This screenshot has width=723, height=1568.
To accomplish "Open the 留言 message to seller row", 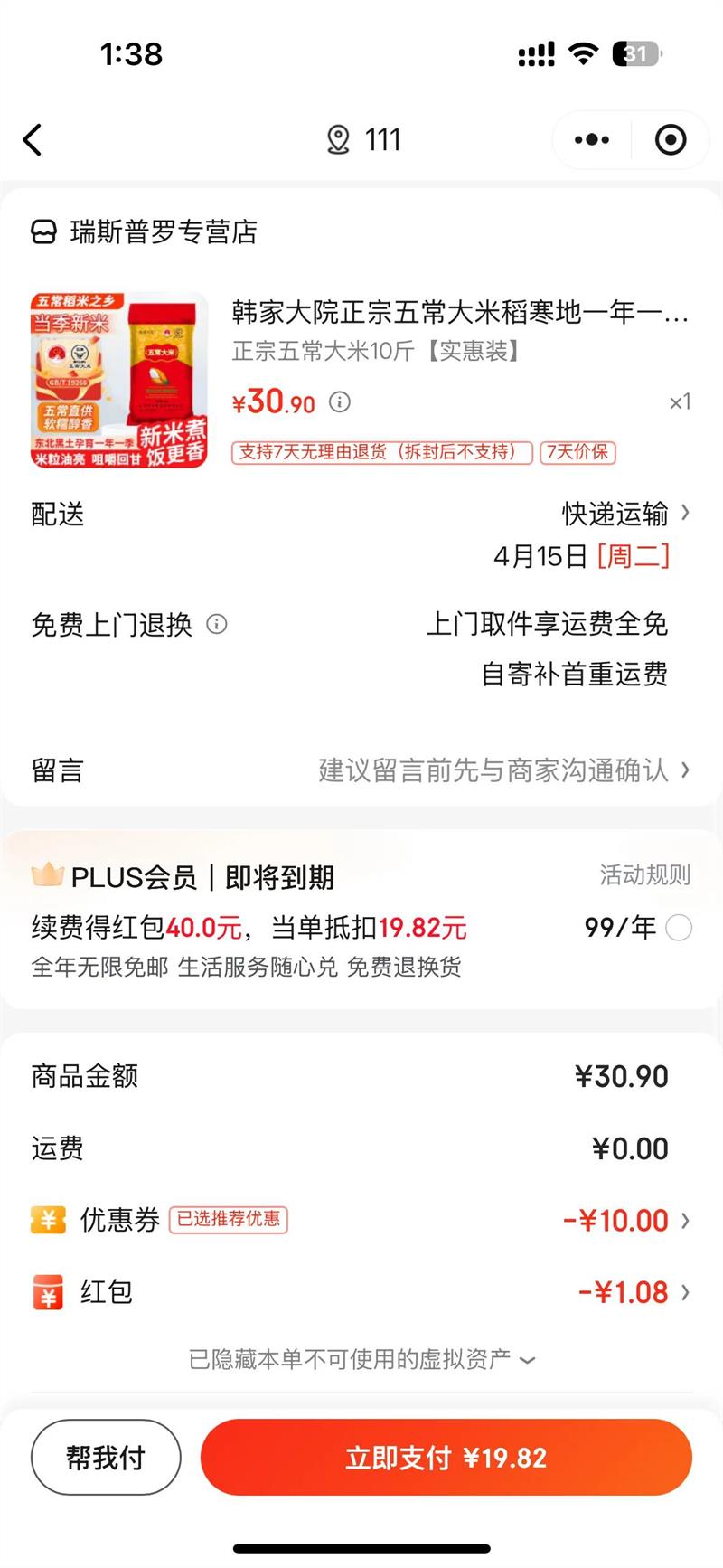I will [361, 770].
